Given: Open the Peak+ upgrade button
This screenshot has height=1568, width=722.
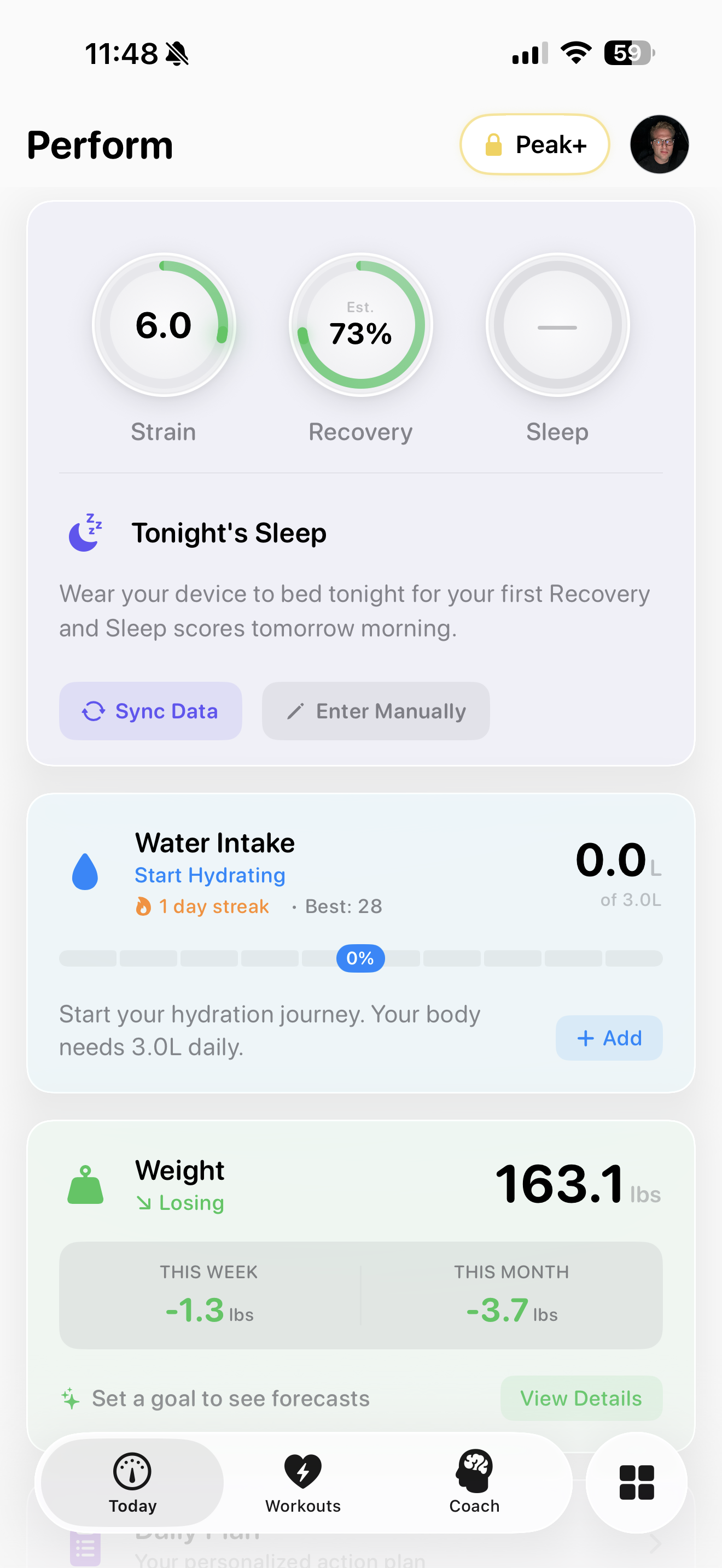Looking at the screenshot, I should (534, 144).
